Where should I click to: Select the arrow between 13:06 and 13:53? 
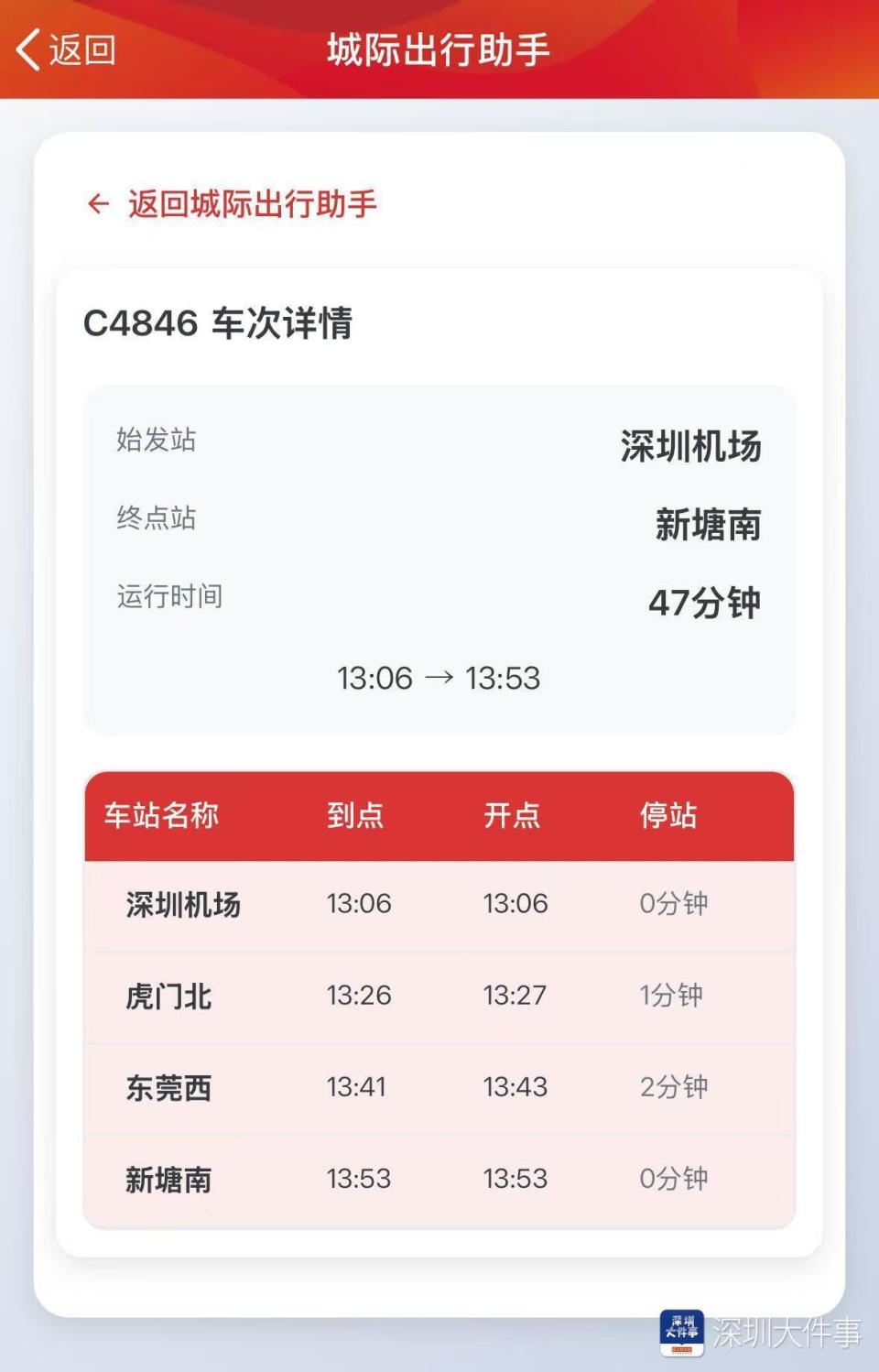tap(439, 678)
